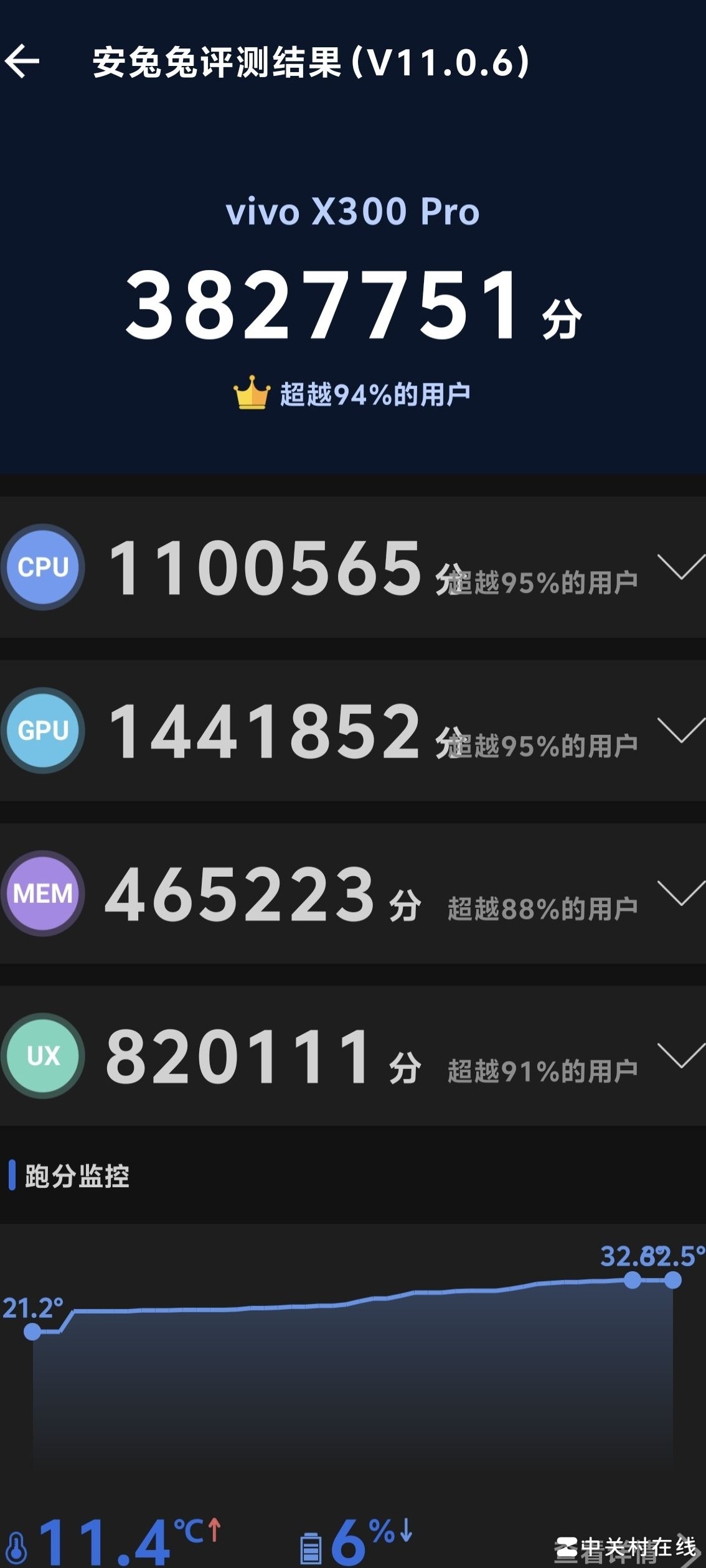Expand the CPU score details
Screen dimensions: 706x1568
680,567
